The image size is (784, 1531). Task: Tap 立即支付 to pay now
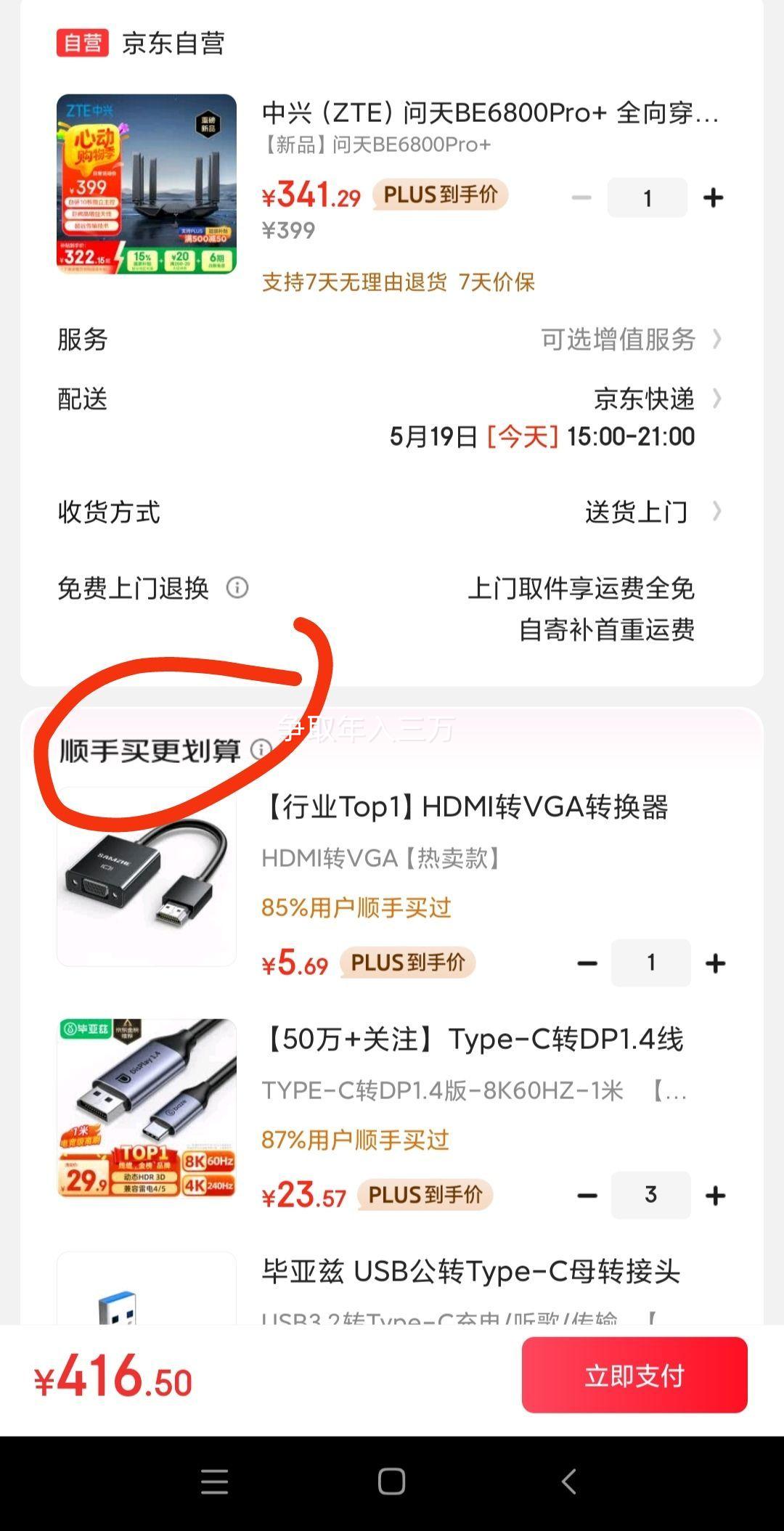(634, 1375)
